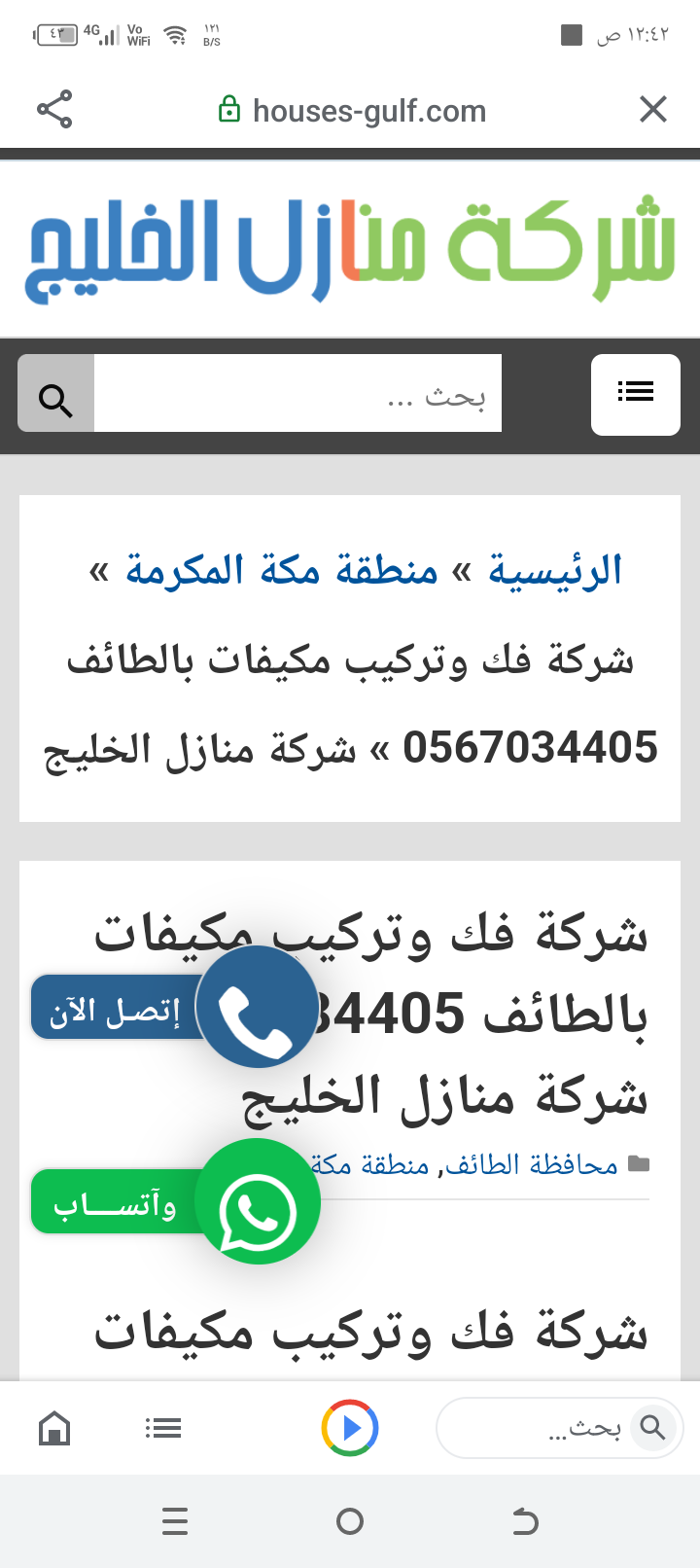Submit search with the magnifier button
This screenshot has height=1568, width=700.
55,394
